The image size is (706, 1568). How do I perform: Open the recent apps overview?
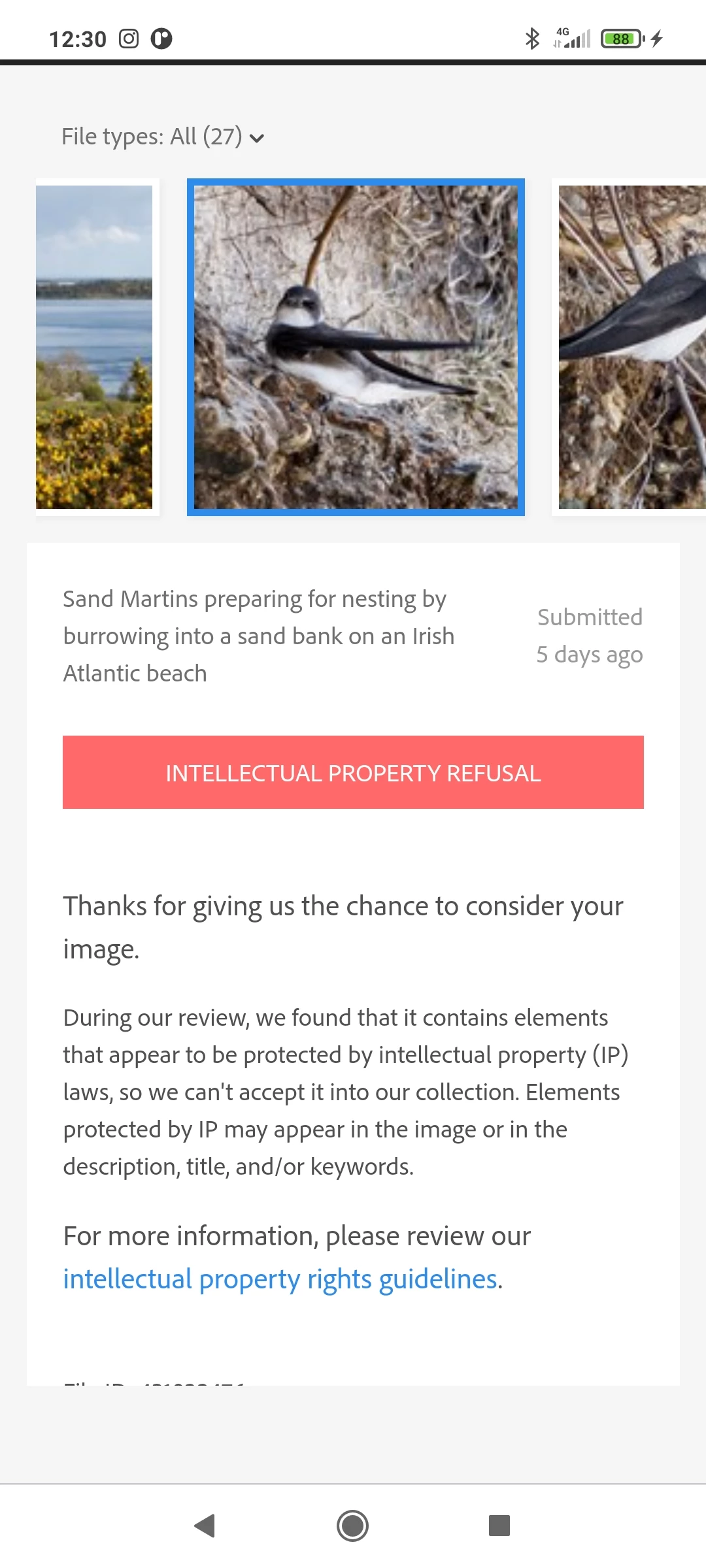[499, 1526]
